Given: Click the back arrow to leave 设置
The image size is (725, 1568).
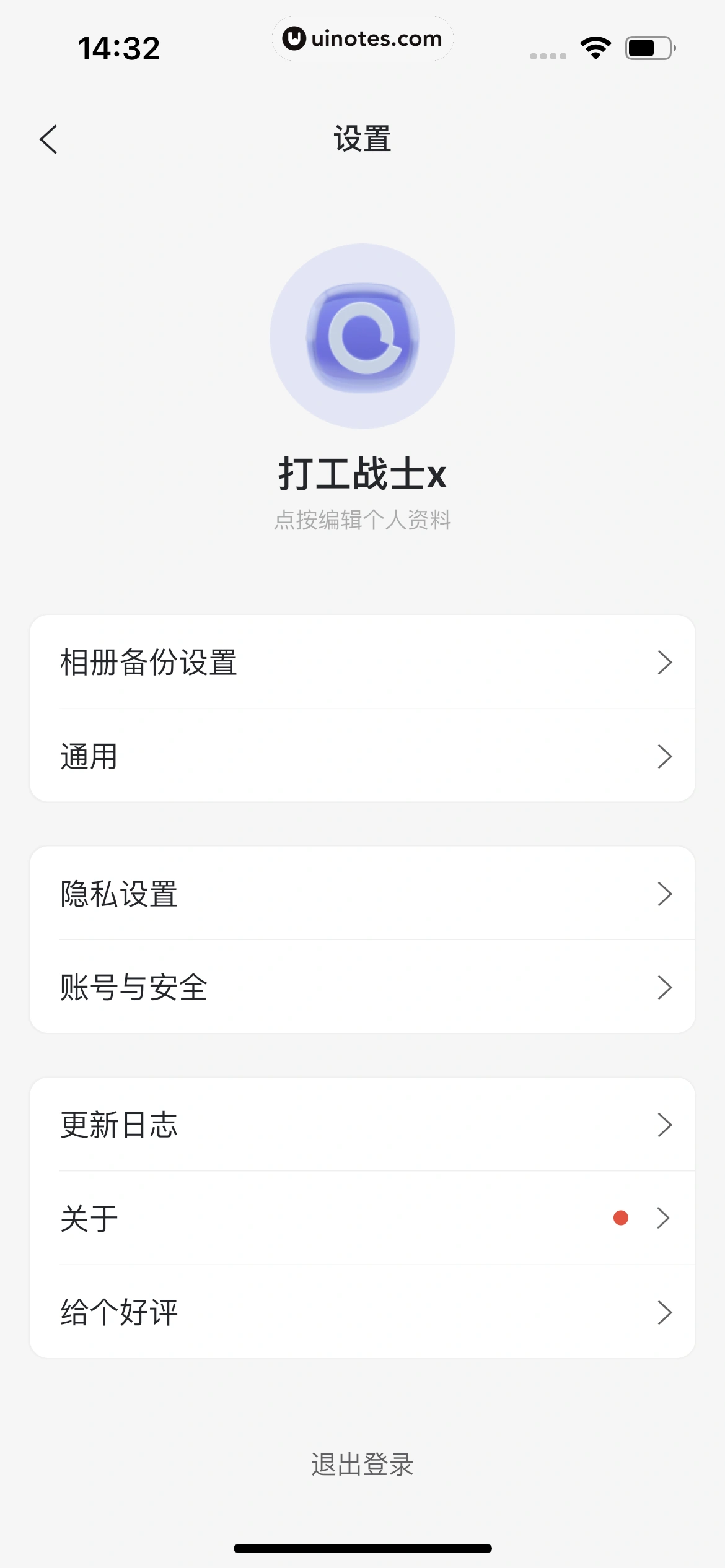Looking at the screenshot, I should pyautogui.click(x=48, y=139).
